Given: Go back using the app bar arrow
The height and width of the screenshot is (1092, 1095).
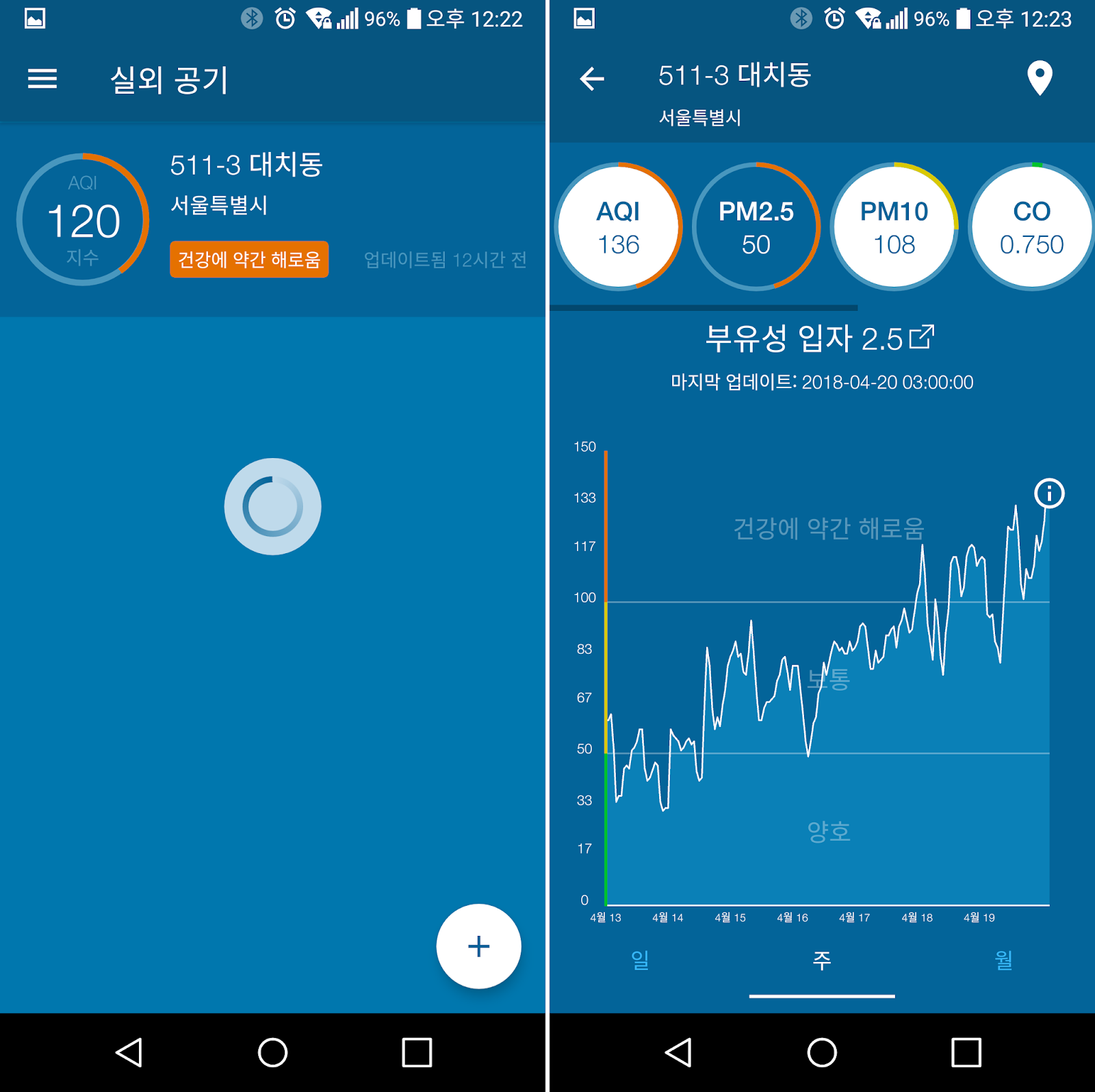Looking at the screenshot, I should pyautogui.click(x=592, y=79).
